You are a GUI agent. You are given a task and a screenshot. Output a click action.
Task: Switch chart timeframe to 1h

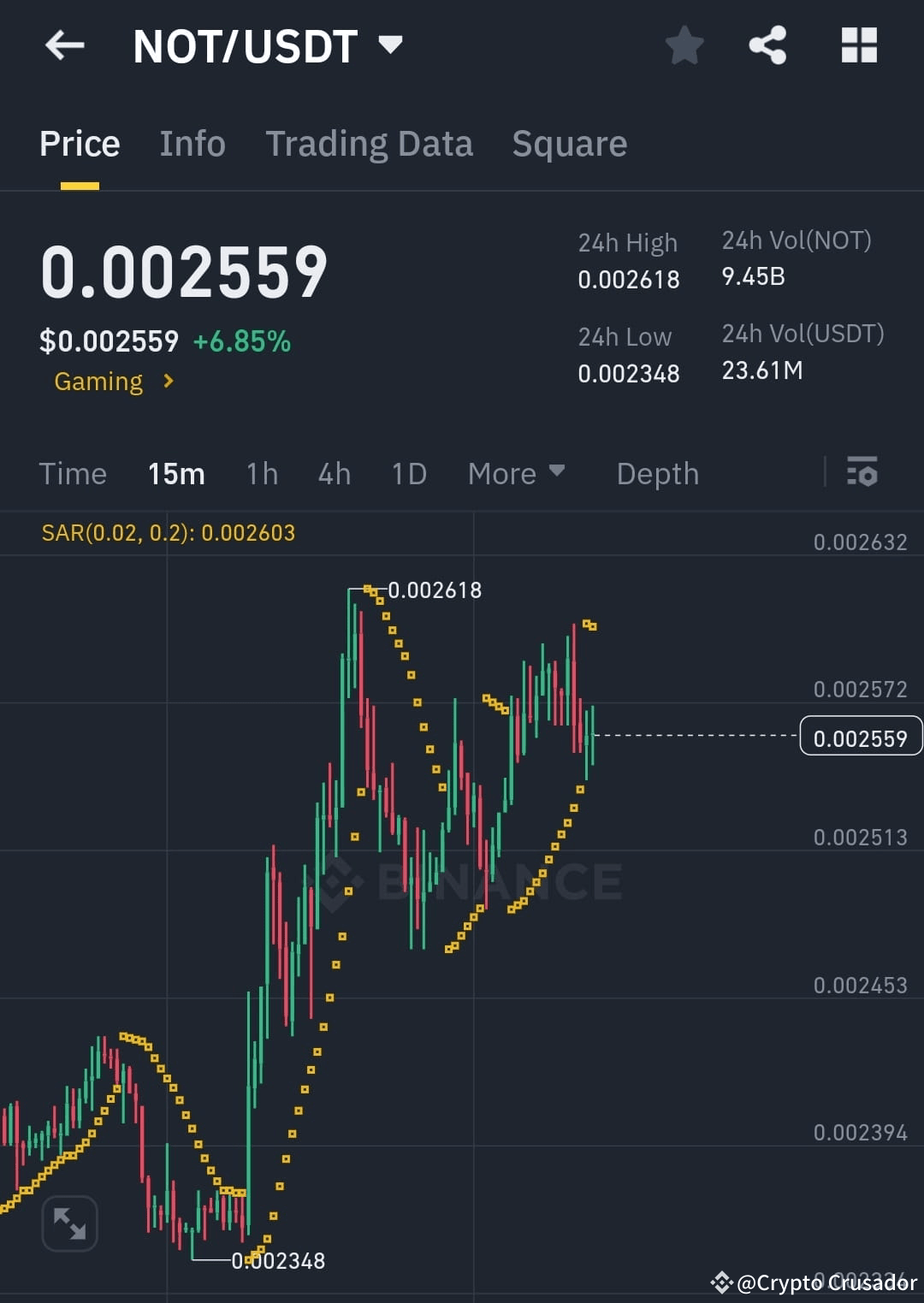pos(261,473)
